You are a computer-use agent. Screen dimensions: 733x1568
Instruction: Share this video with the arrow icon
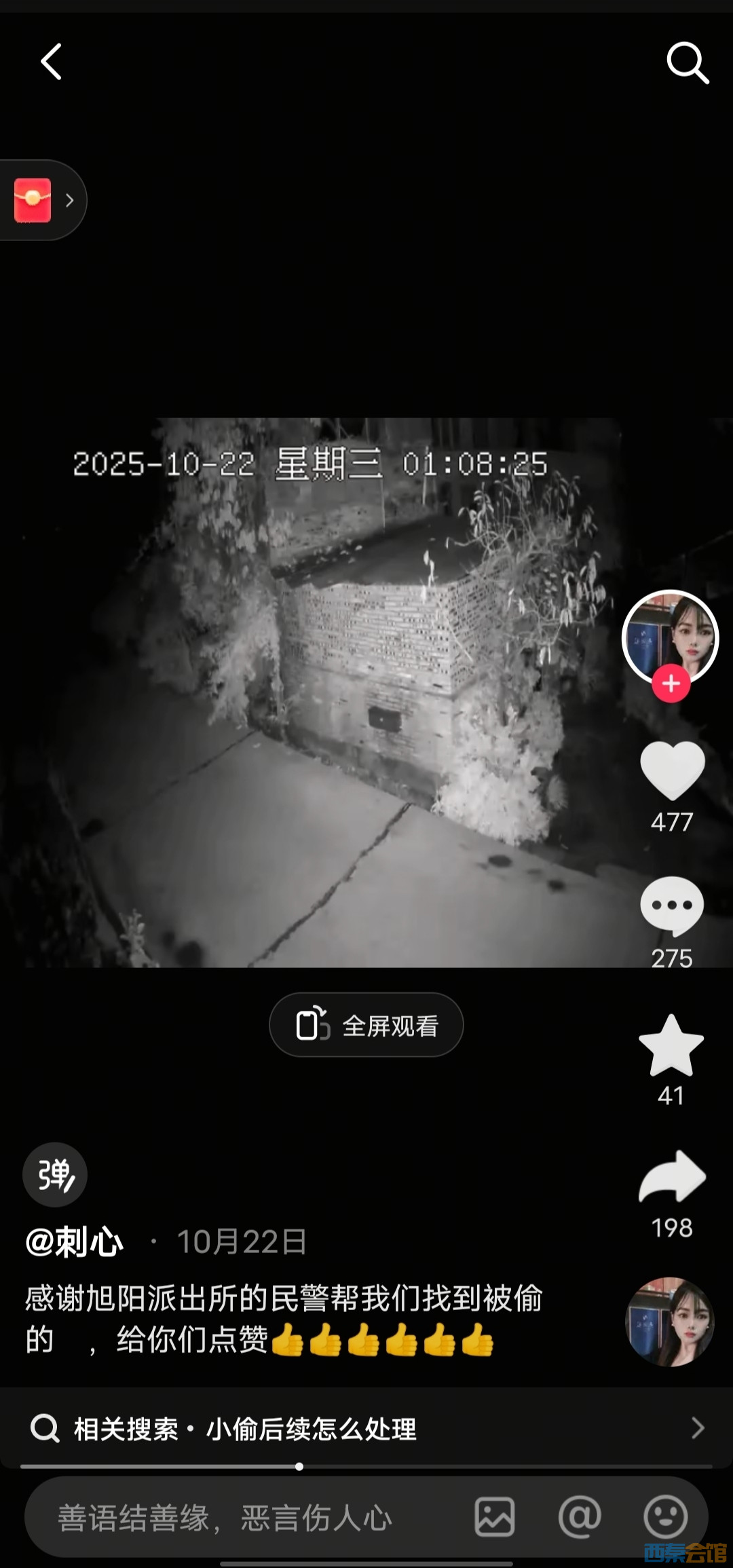coord(672,1177)
